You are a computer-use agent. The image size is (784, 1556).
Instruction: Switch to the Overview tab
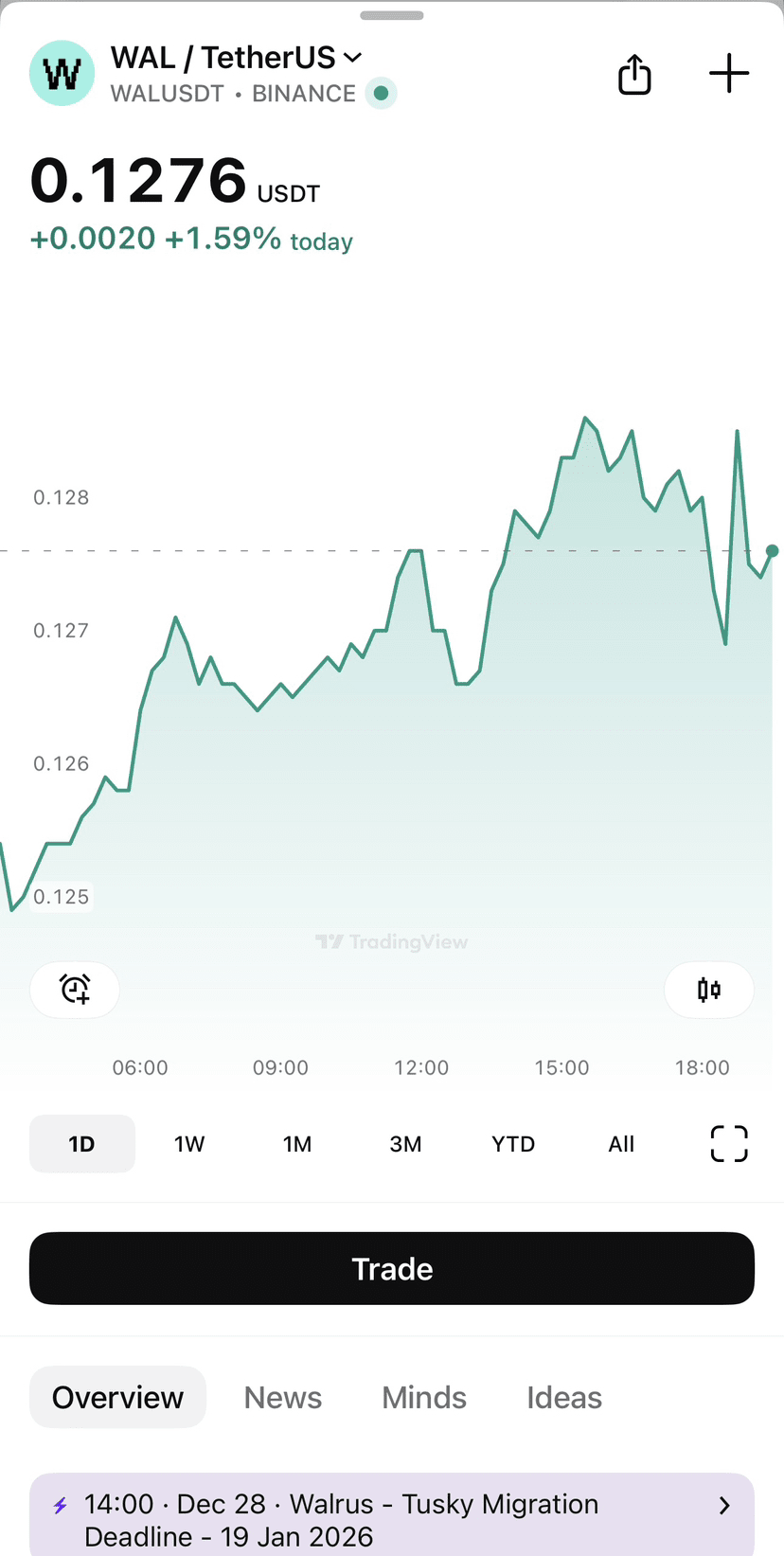click(x=117, y=1397)
